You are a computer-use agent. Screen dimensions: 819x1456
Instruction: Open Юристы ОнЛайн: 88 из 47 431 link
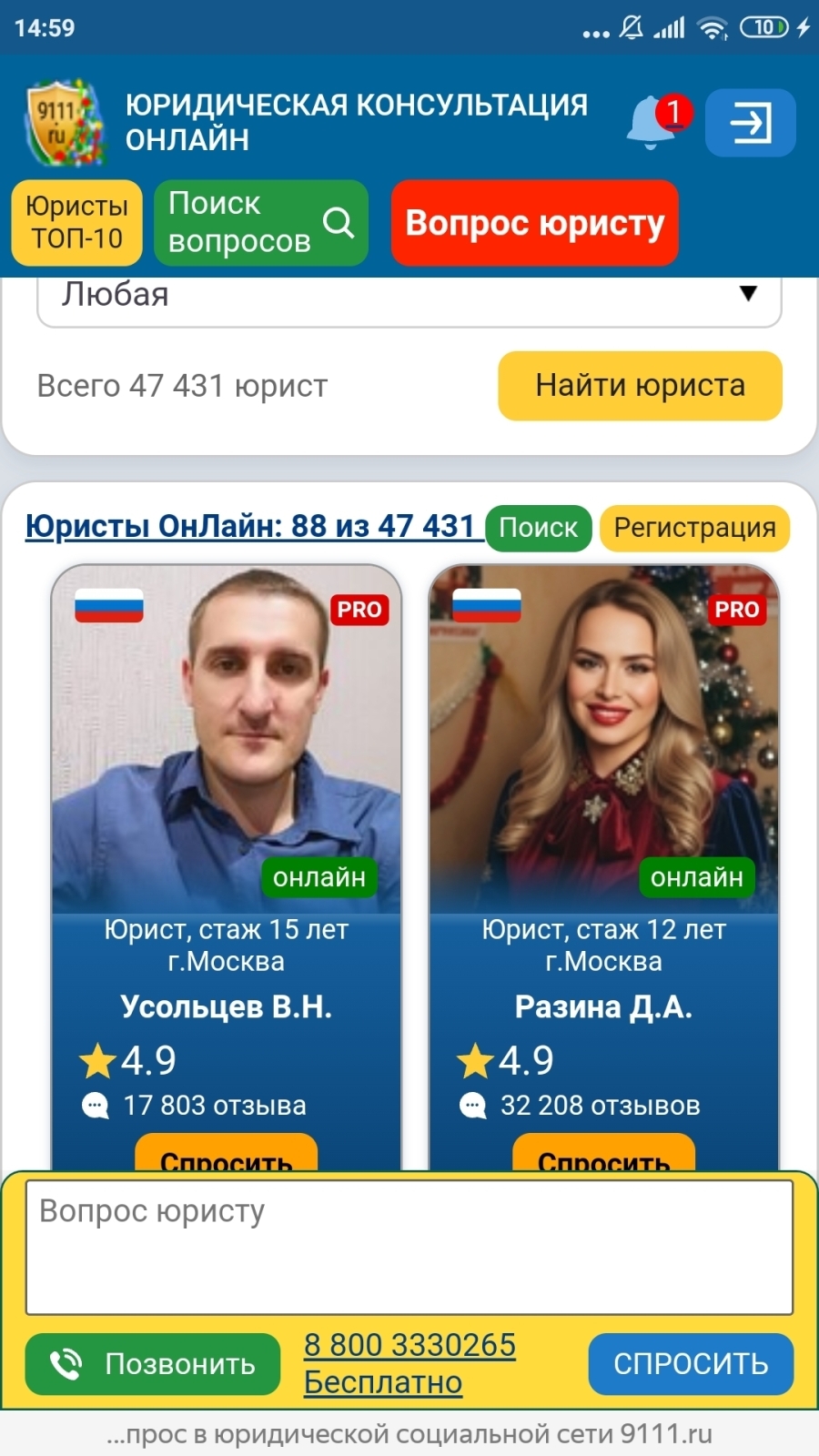click(250, 526)
